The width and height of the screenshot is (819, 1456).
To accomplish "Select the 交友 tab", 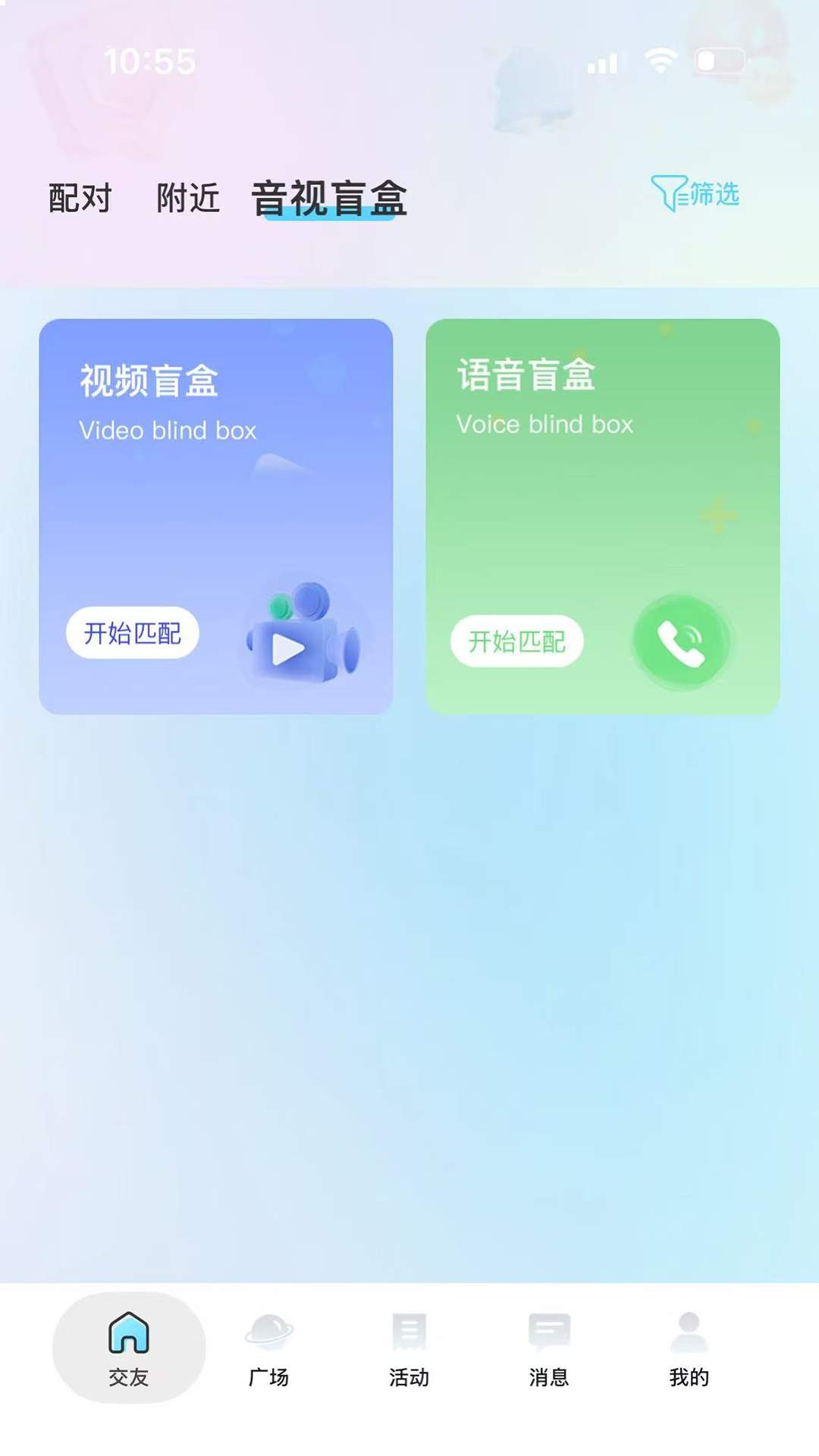I will pyautogui.click(x=129, y=1348).
